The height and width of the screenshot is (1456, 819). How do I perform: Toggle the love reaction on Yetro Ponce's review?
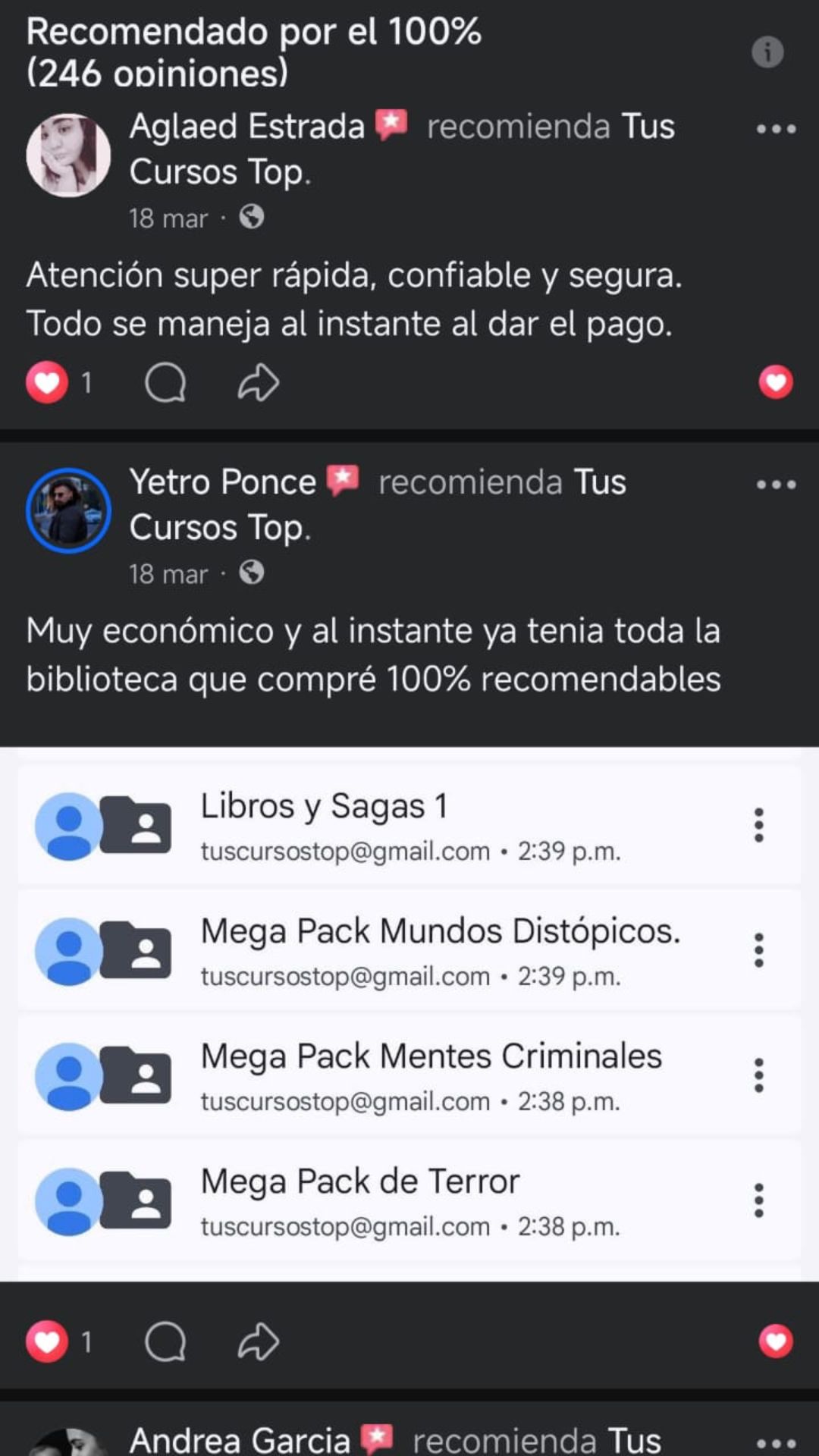pyautogui.click(x=775, y=1341)
